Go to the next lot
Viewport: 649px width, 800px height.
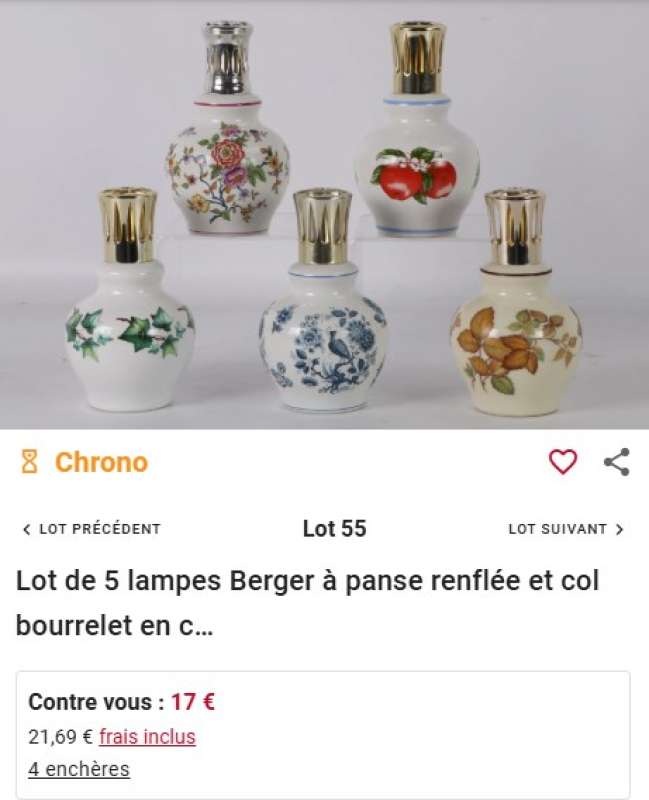(566, 529)
